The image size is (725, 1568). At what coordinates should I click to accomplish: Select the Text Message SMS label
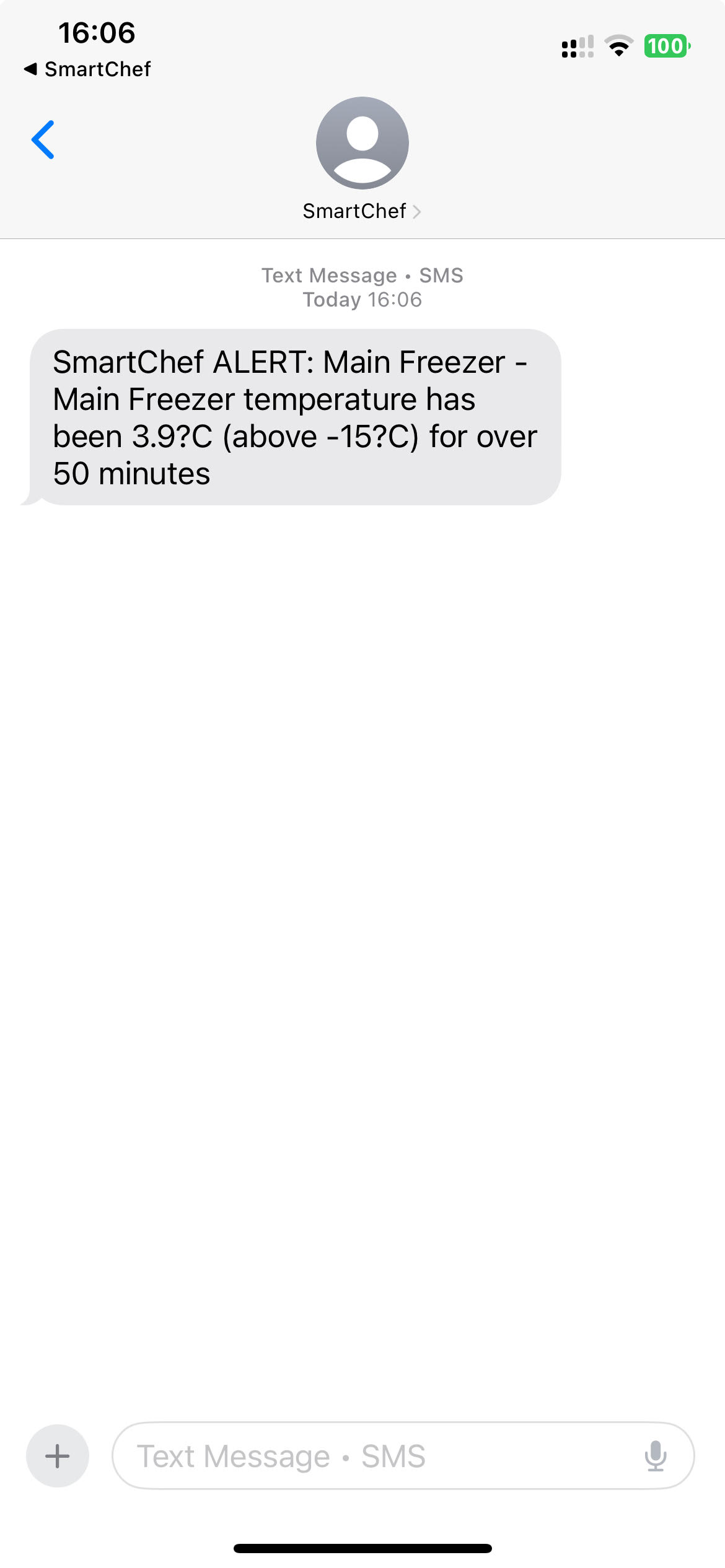pyautogui.click(x=362, y=275)
